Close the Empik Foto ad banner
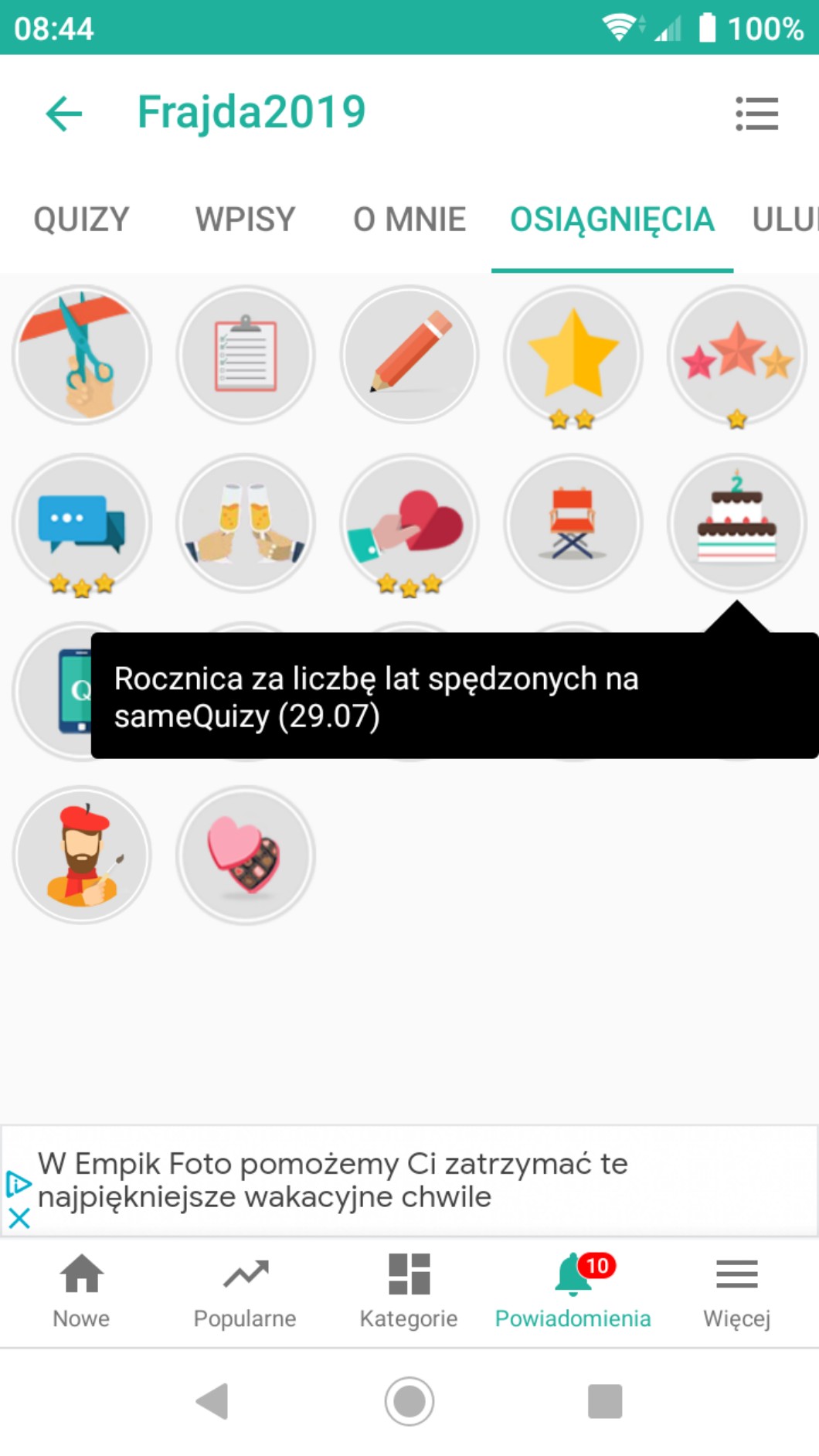The image size is (819, 1456). pos(19,1219)
